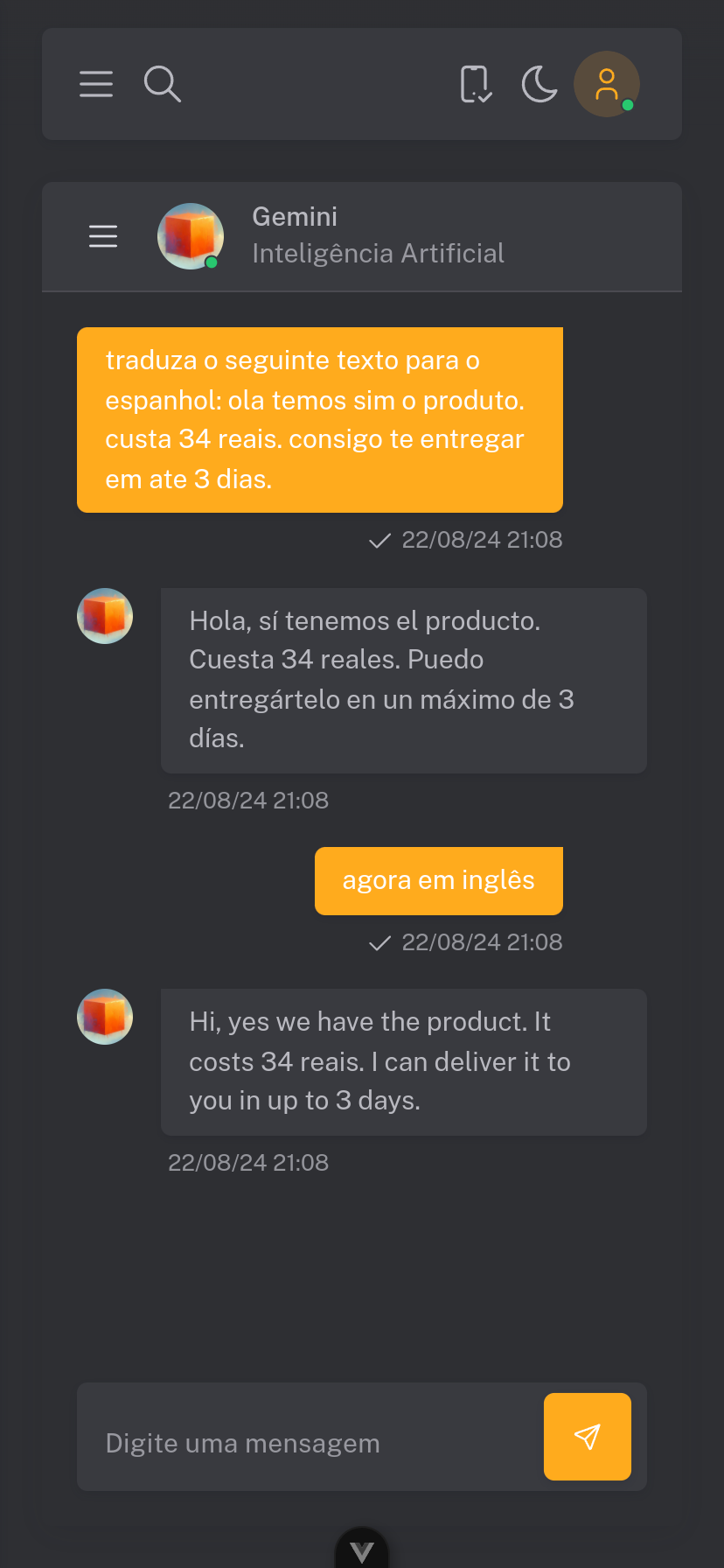The width and height of the screenshot is (724, 1568).
Task: Expand chat with the bottom chevron arrow
Action: coord(362,1547)
